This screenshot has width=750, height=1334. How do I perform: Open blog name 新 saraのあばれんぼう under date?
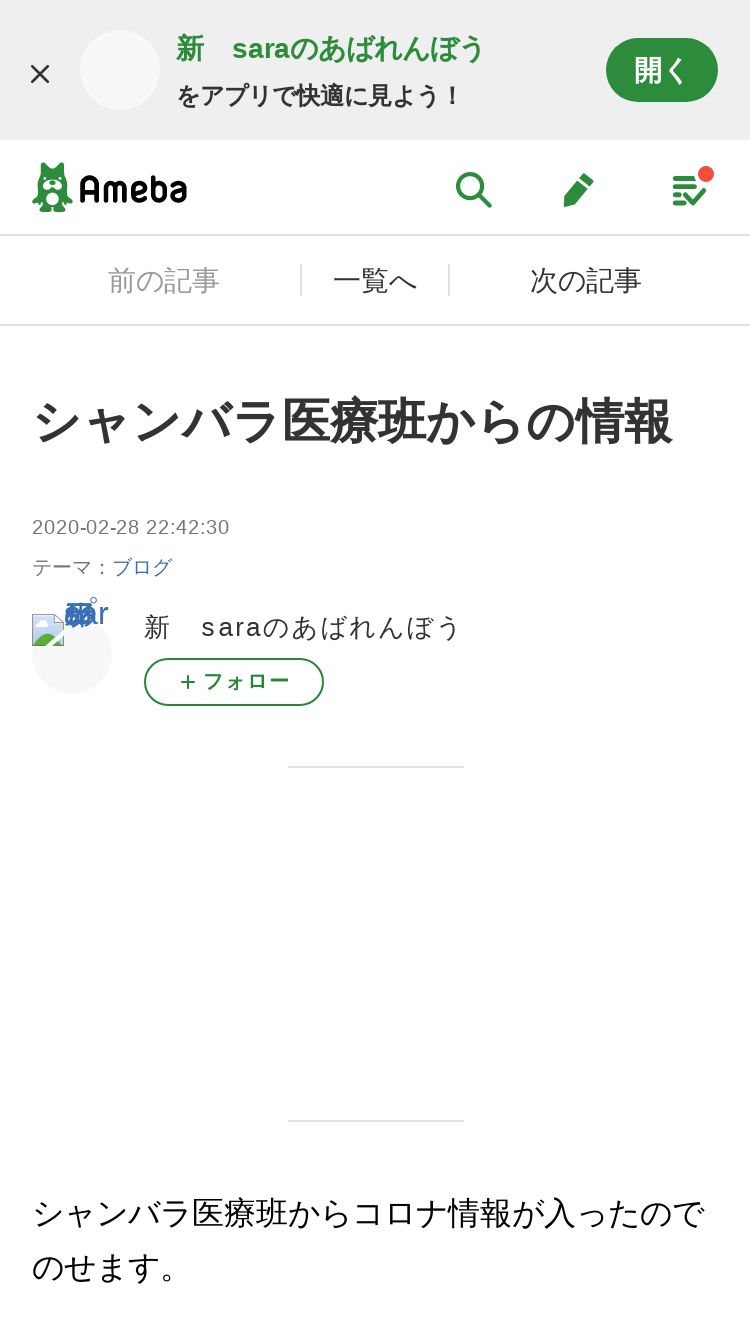click(x=302, y=627)
